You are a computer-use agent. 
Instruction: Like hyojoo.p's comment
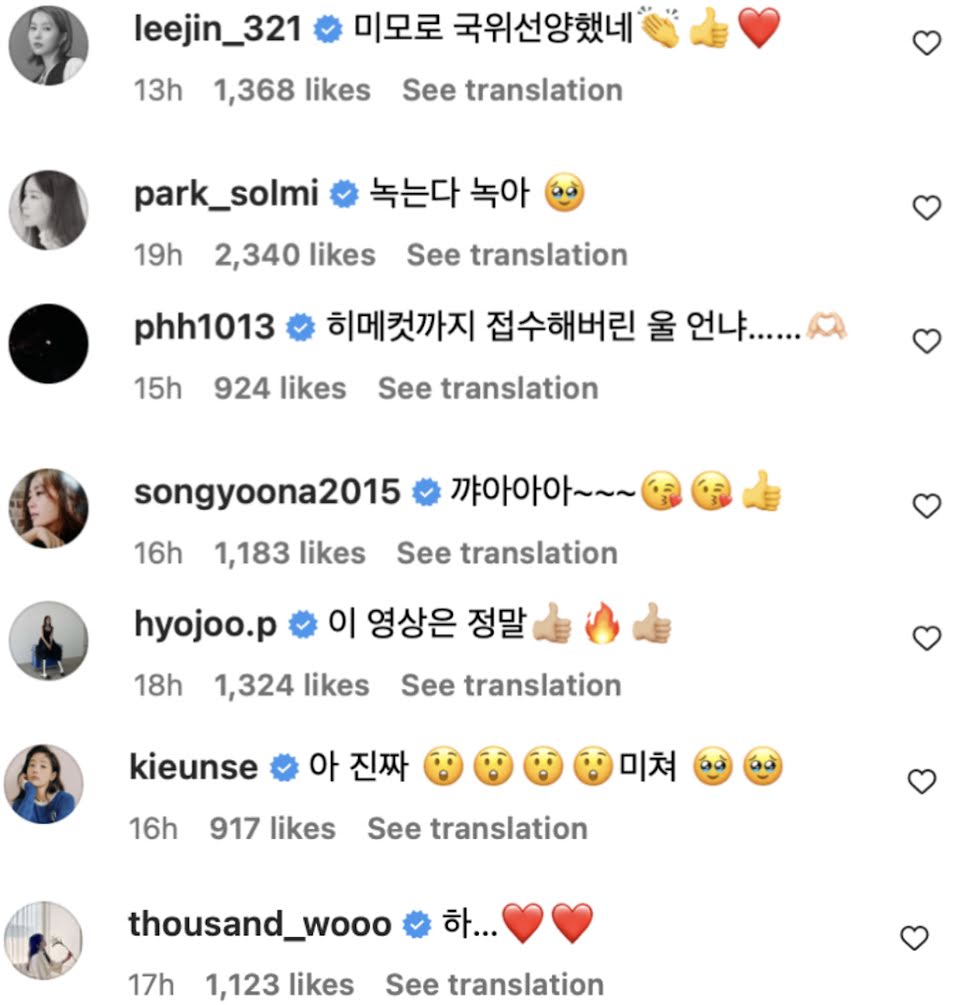click(x=926, y=638)
